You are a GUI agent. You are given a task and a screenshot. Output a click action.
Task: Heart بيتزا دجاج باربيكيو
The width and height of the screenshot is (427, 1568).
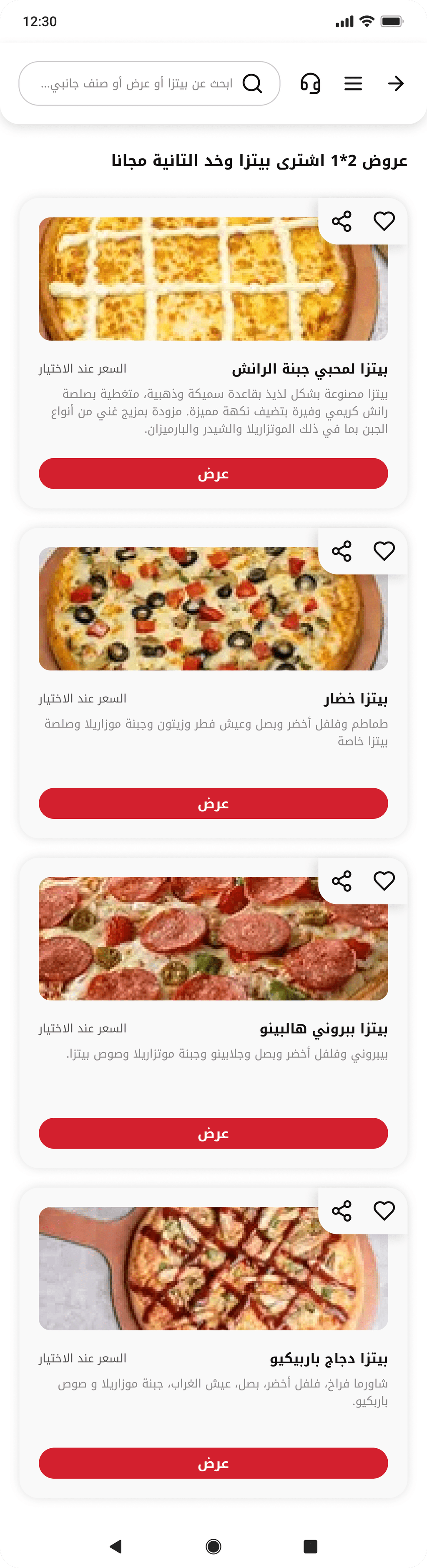(x=384, y=1211)
